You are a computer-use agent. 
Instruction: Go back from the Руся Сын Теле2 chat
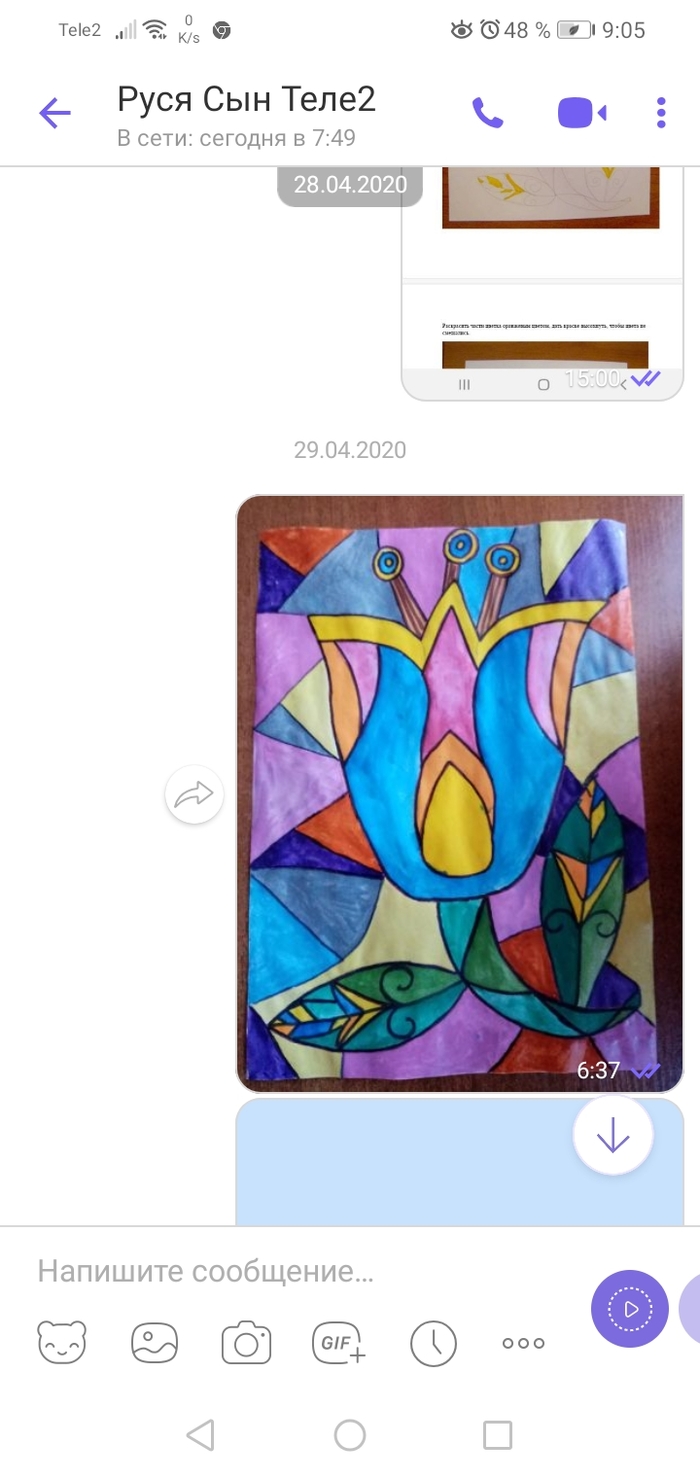click(55, 113)
